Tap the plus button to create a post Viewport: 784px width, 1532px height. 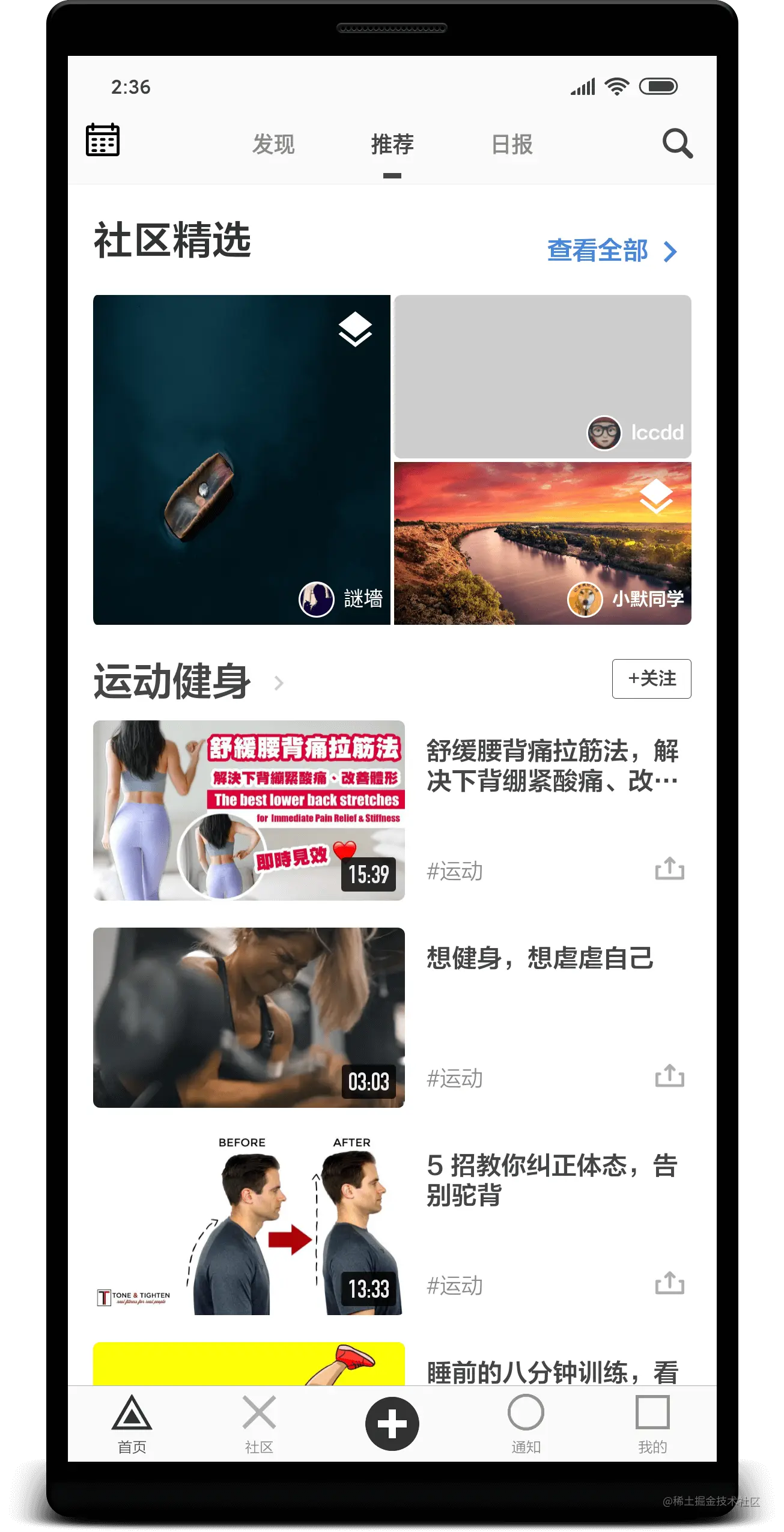point(392,1424)
